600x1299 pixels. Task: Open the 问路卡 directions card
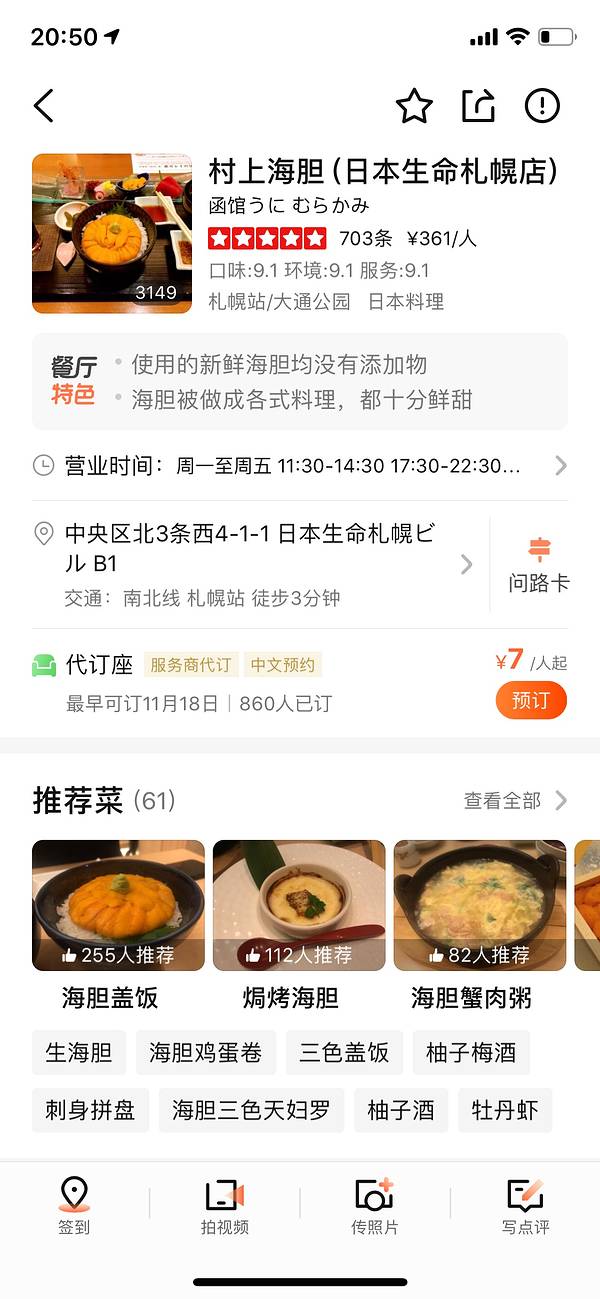pyautogui.click(x=538, y=564)
